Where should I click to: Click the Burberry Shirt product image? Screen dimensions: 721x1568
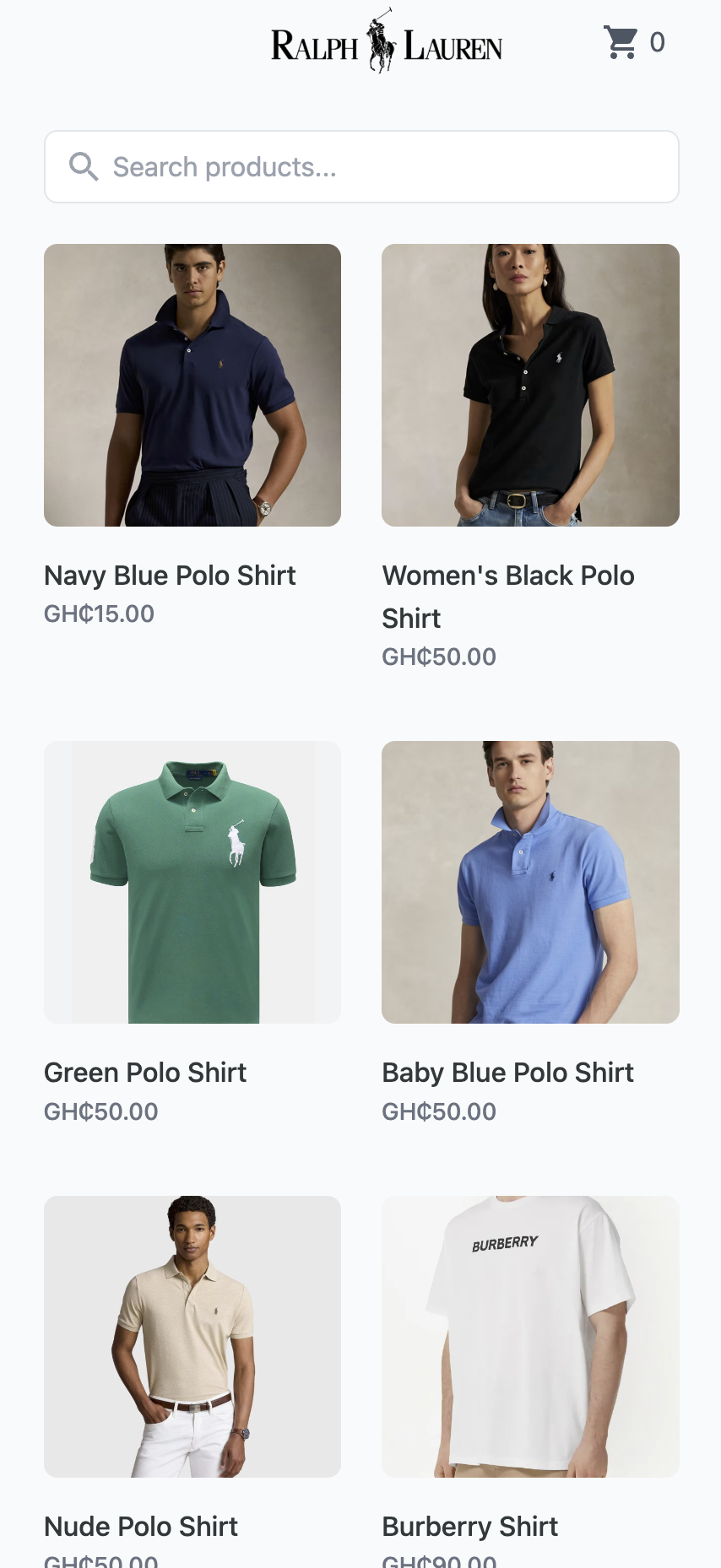pyautogui.click(x=530, y=1336)
